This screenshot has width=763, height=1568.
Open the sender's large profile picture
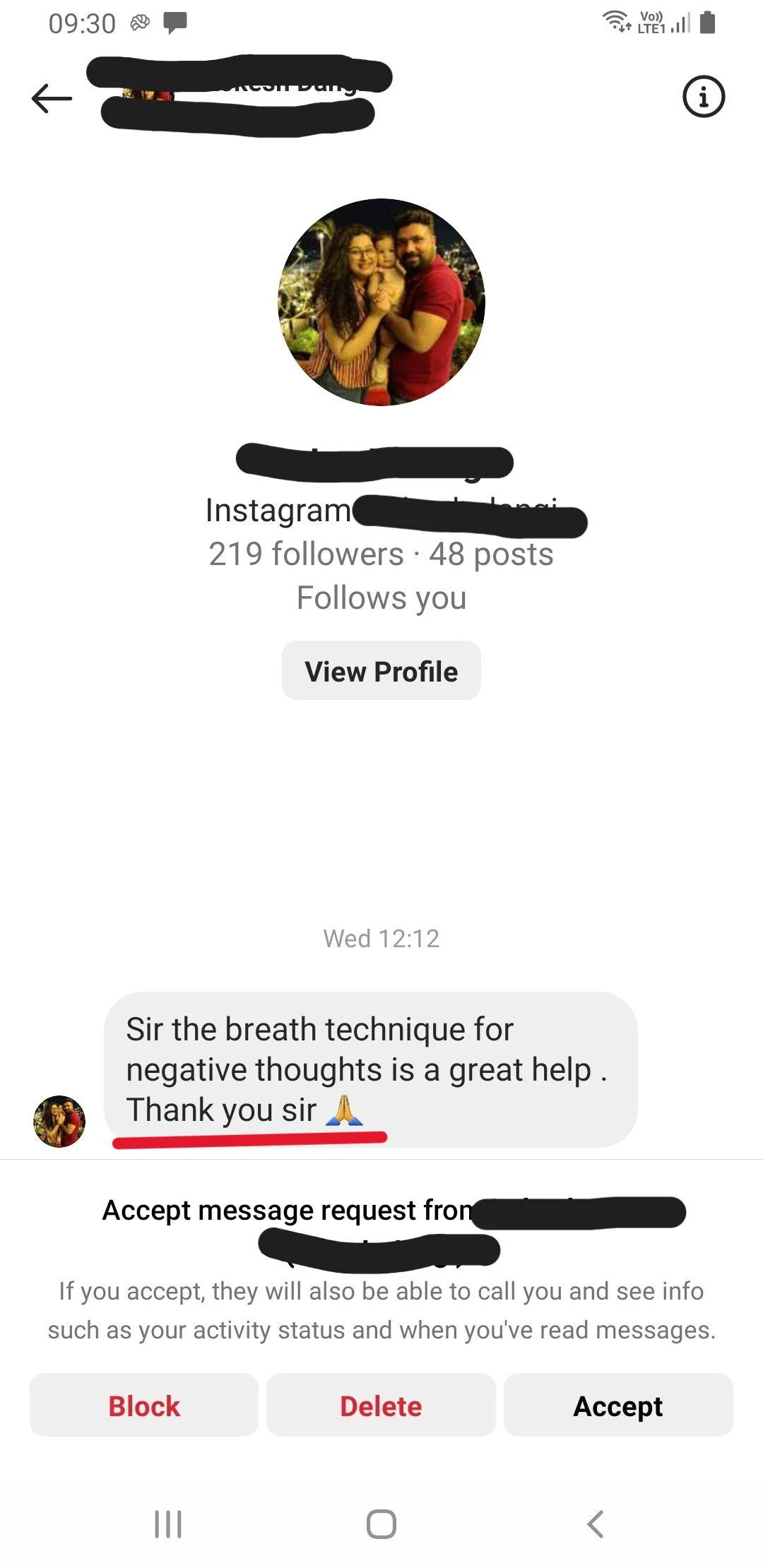pos(381,302)
